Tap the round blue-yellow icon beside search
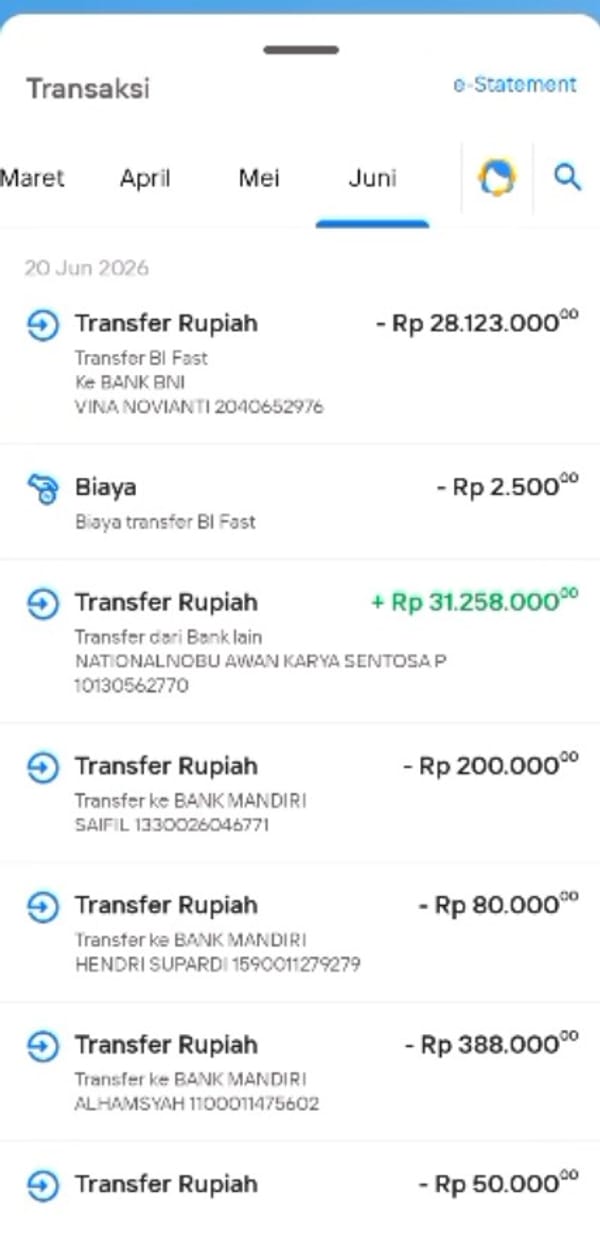This screenshot has width=600, height=1235. point(497,179)
